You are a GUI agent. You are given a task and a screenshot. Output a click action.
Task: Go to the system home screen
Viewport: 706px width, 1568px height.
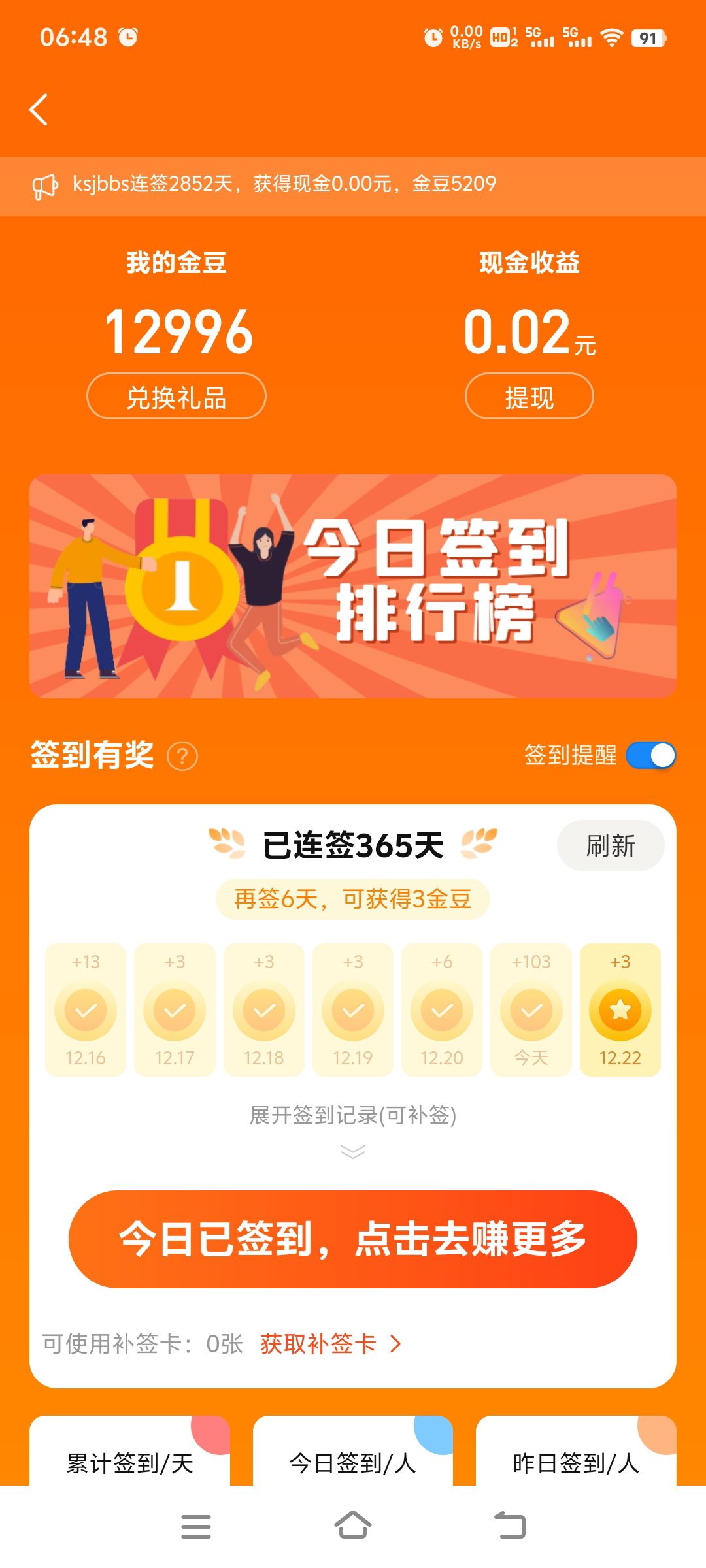353,1526
